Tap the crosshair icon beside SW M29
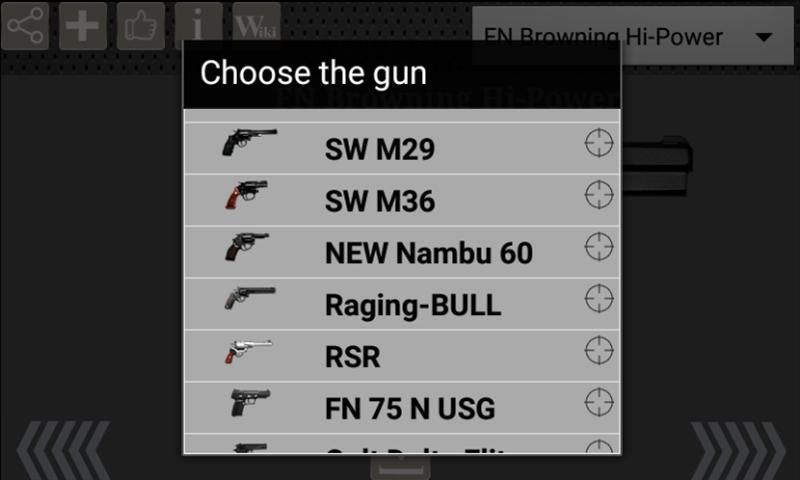This screenshot has height=480, width=800. (x=597, y=144)
